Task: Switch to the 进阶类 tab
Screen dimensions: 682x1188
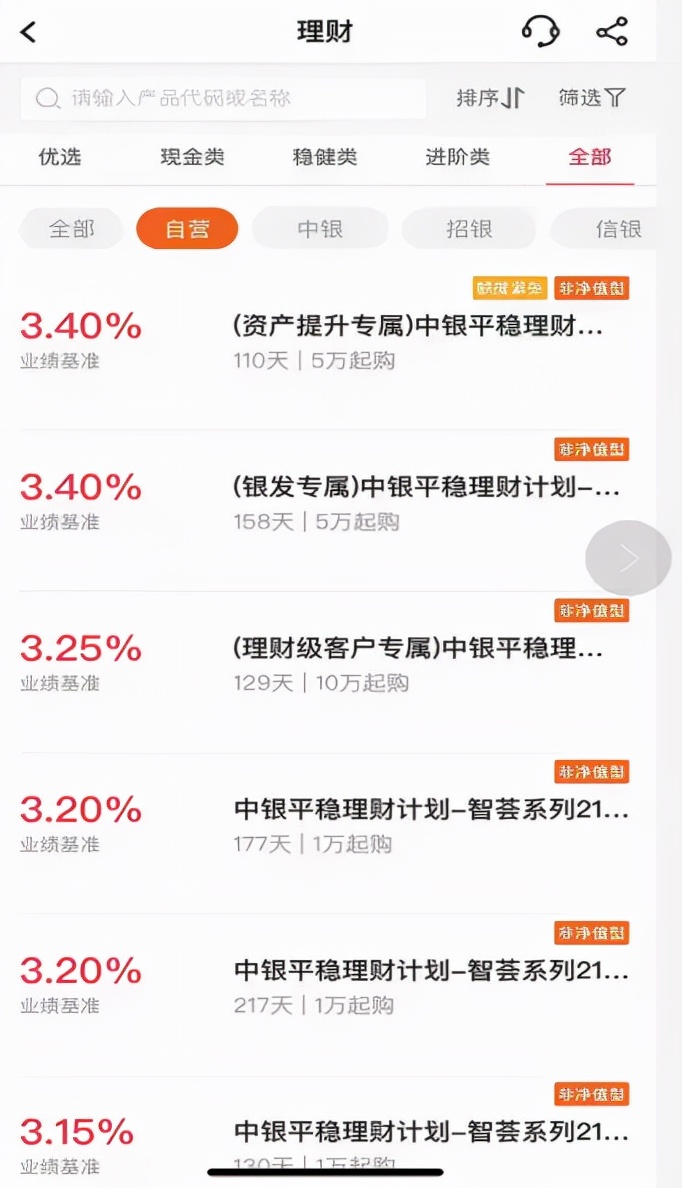Action: click(457, 157)
